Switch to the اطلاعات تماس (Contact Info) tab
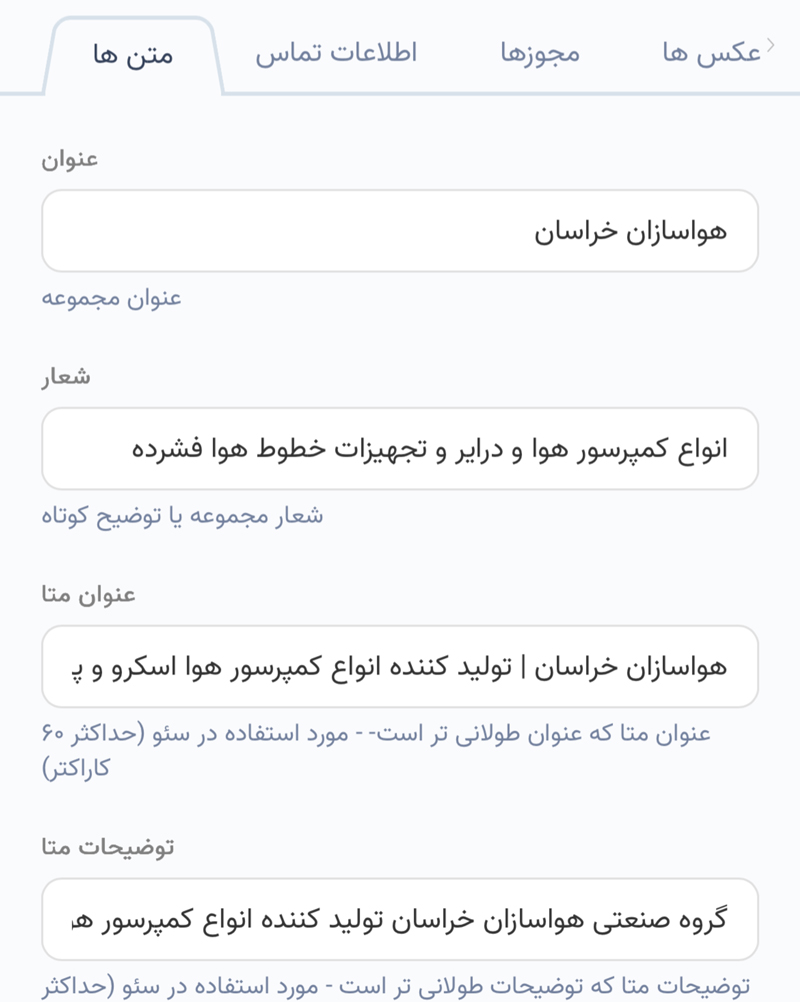800x1002 pixels. pyautogui.click(x=340, y=54)
